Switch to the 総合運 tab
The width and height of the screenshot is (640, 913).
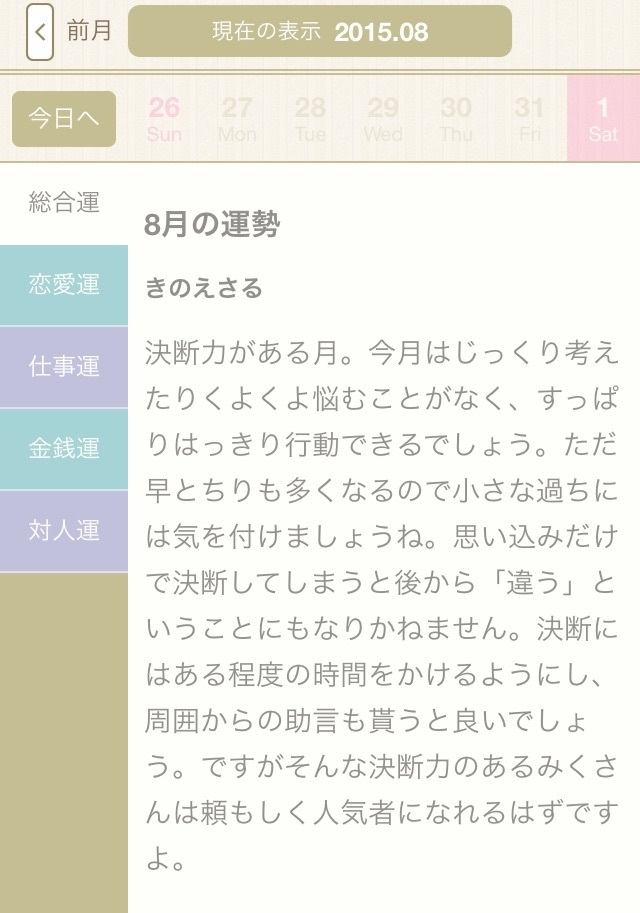point(64,203)
